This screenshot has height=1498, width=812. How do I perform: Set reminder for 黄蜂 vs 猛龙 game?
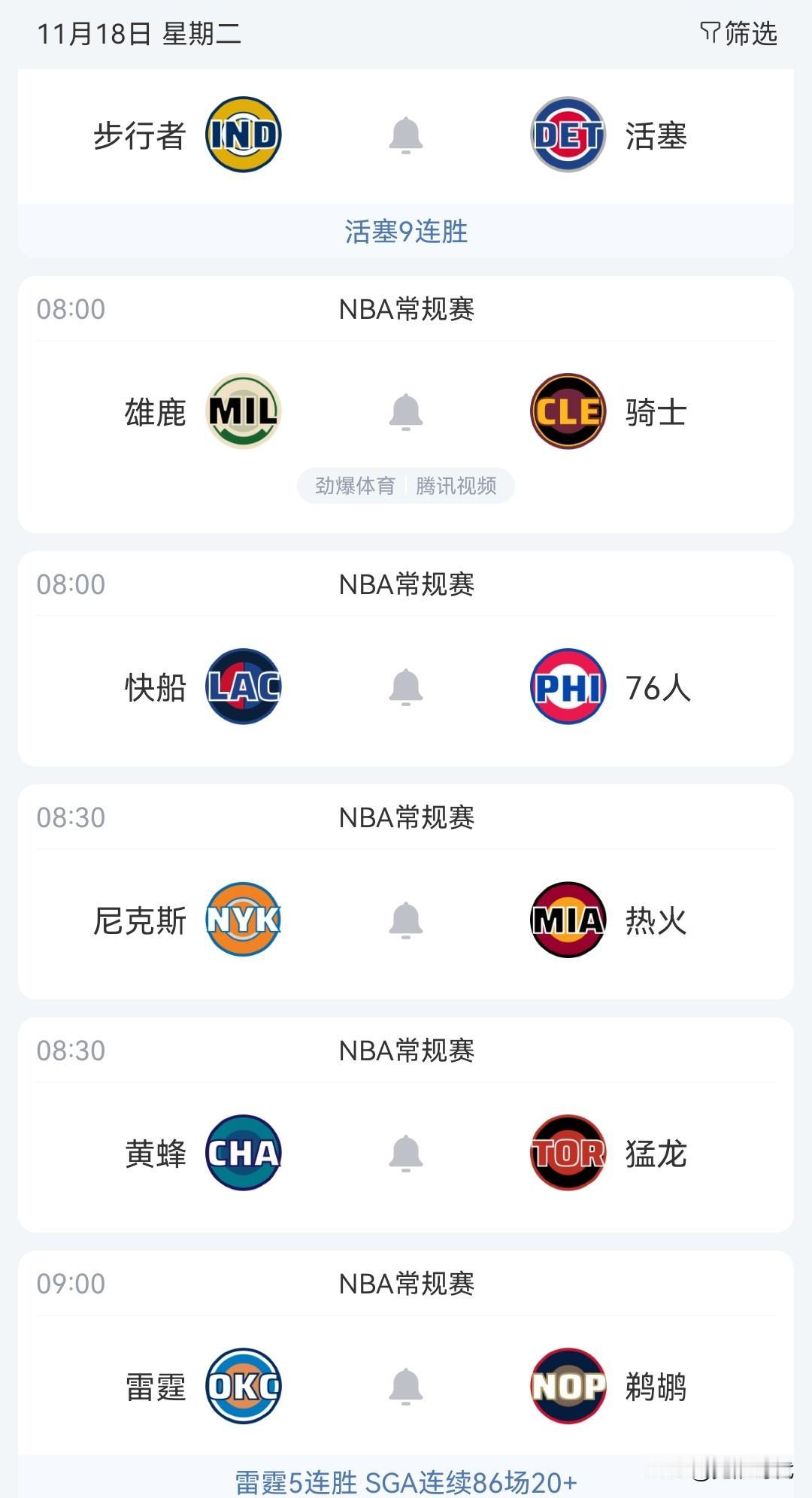tap(405, 1153)
